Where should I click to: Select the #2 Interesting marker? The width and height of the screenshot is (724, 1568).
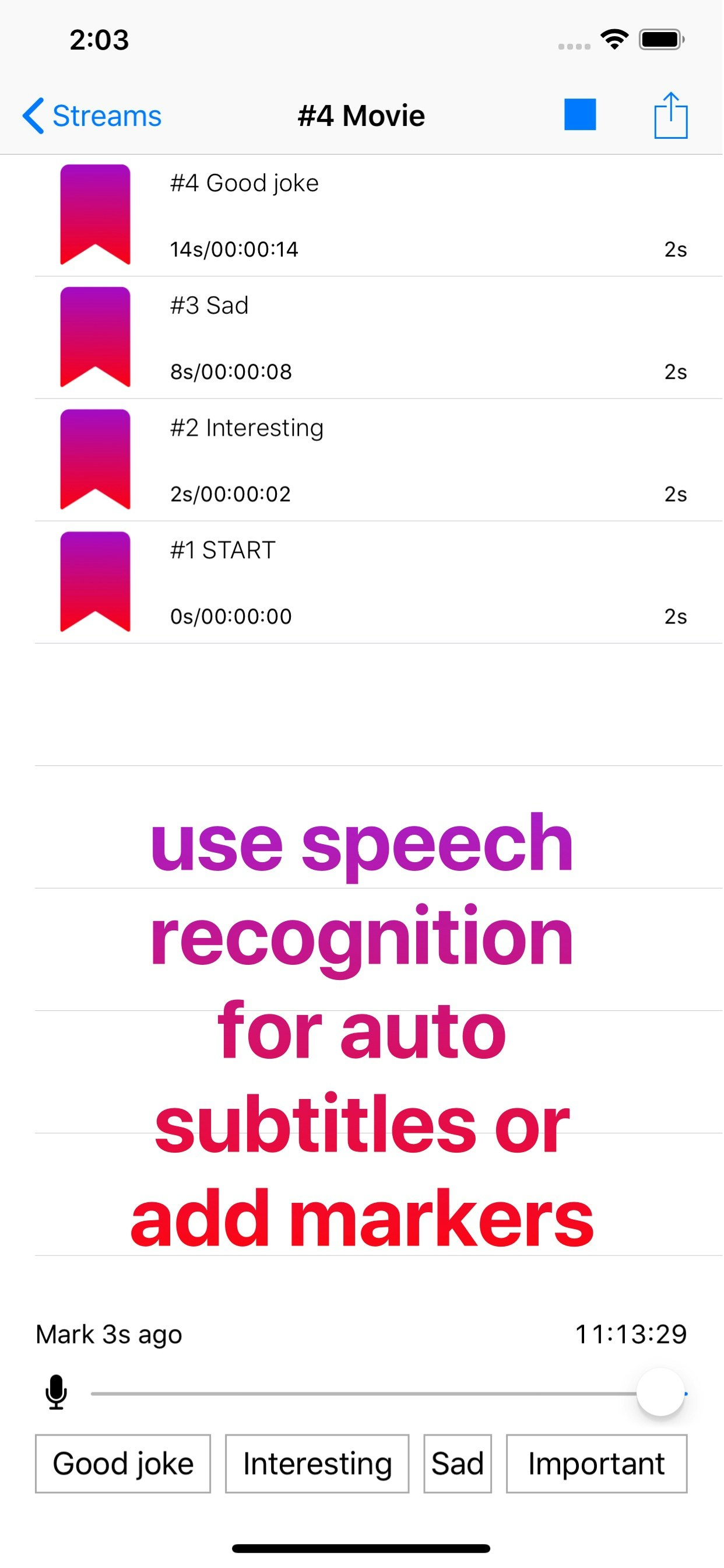377,460
